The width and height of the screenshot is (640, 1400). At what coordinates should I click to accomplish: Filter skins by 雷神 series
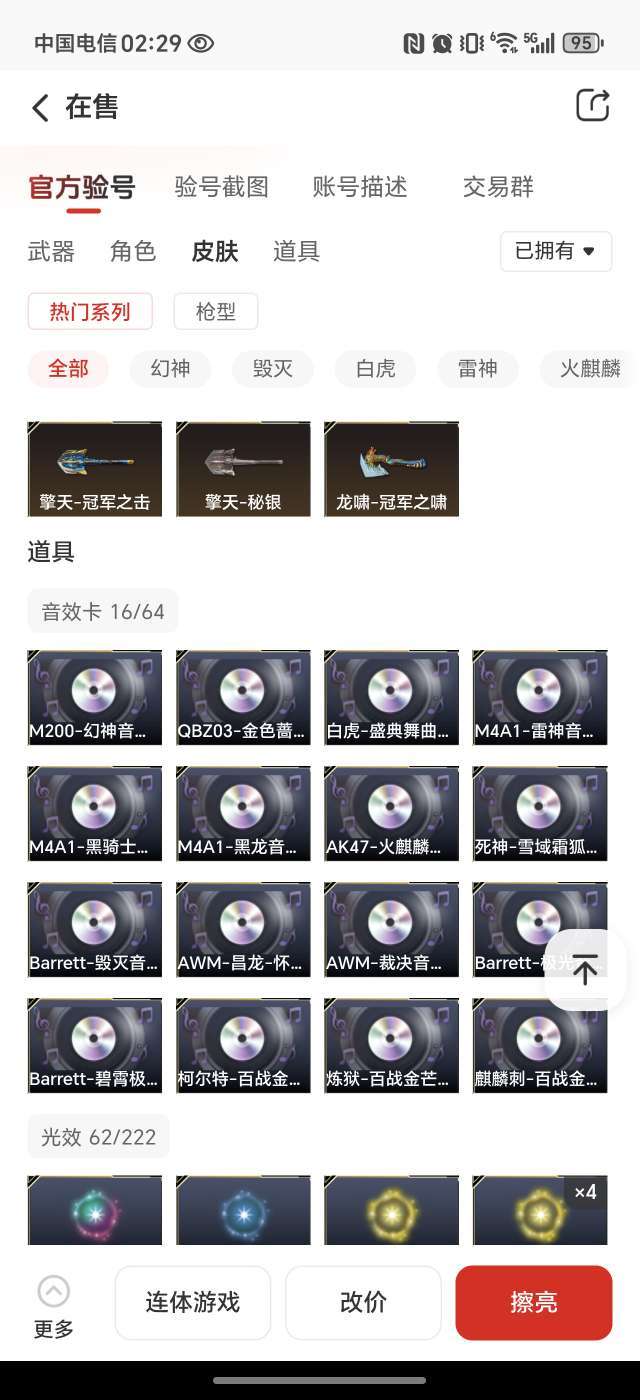pyautogui.click(x=478, y=369)
